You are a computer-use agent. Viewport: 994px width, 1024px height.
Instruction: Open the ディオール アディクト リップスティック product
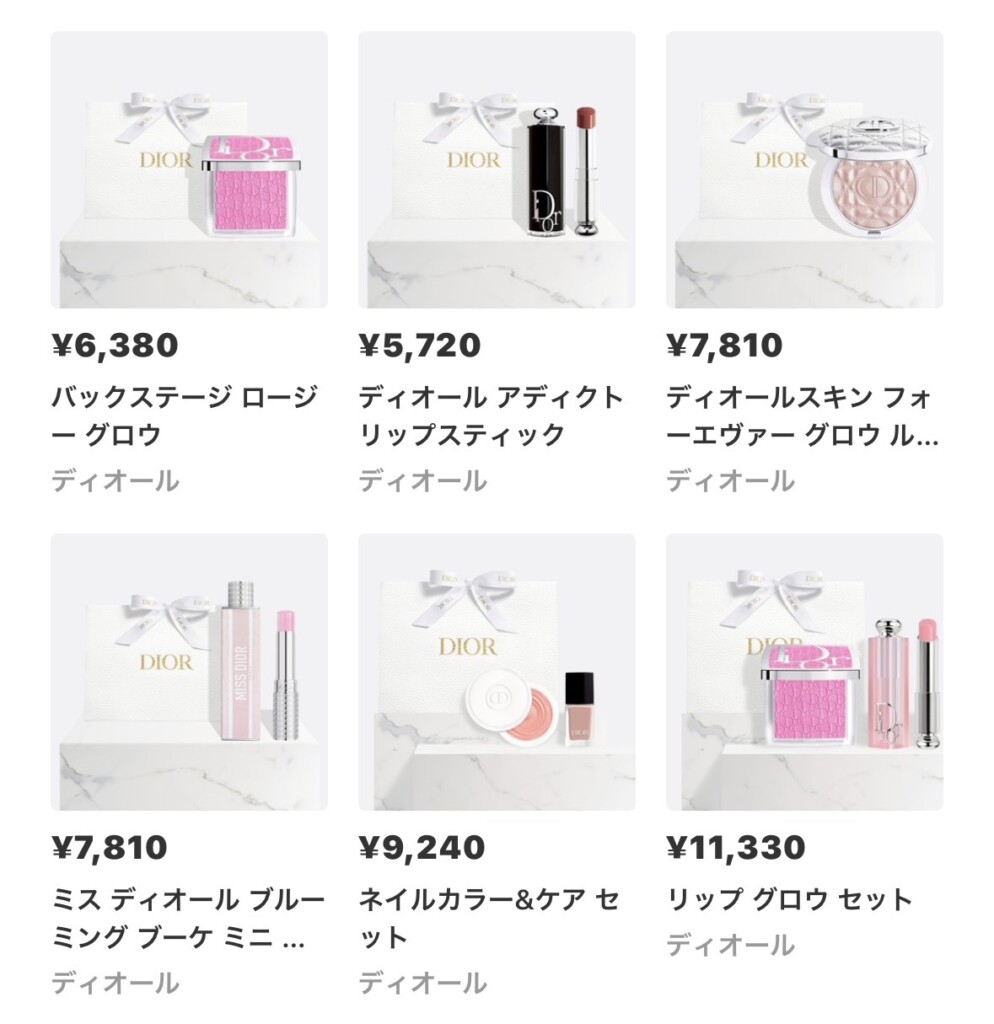(496, 170)
